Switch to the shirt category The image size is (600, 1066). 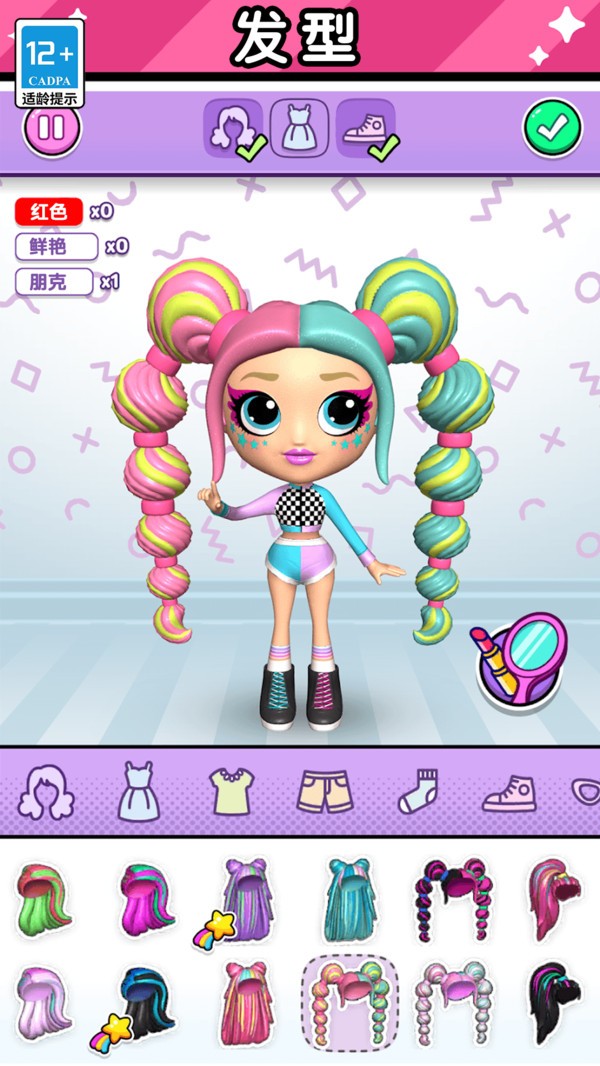(x=231, y=791)
